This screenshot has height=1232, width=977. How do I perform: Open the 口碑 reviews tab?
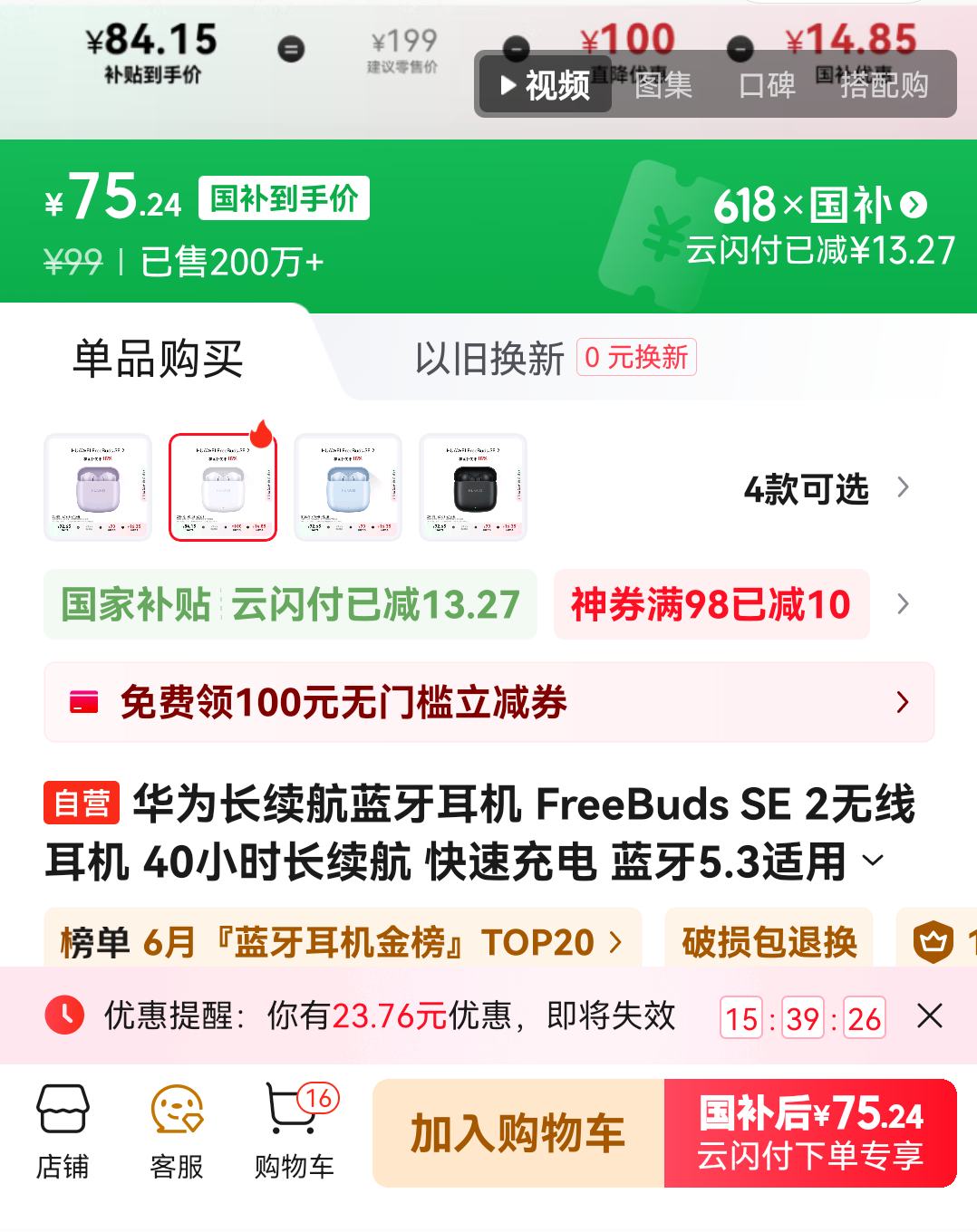tap(767, 86)
